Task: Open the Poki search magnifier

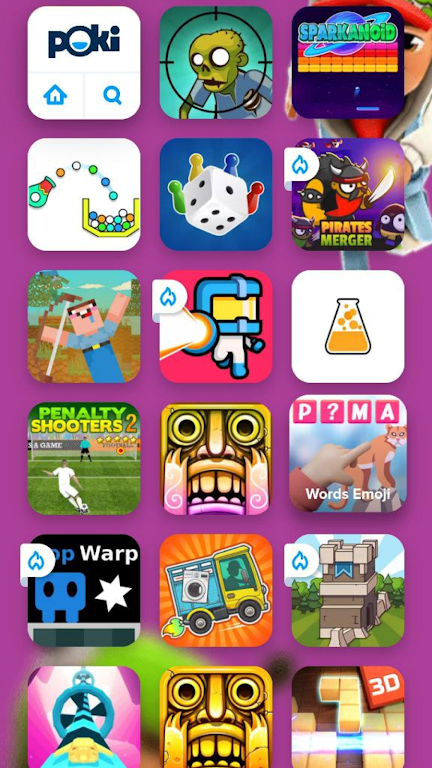Action: tap(113, 95)
